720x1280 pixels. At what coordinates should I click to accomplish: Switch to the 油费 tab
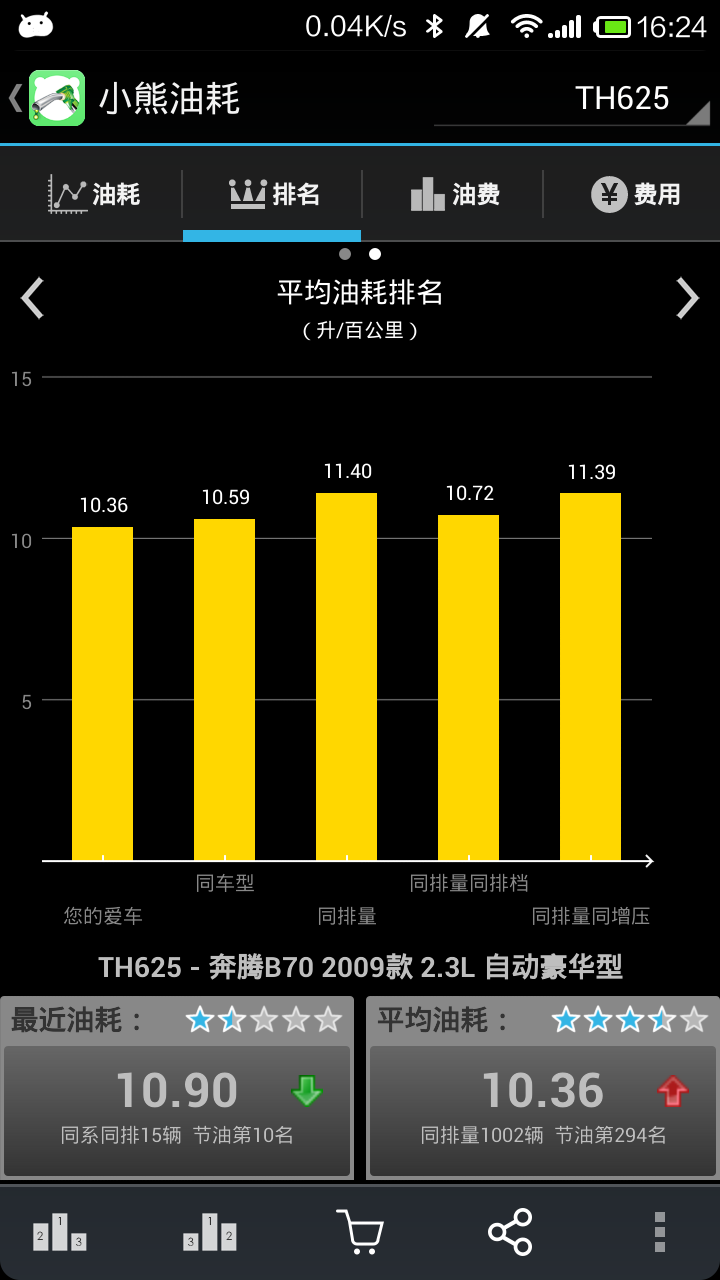454,194
